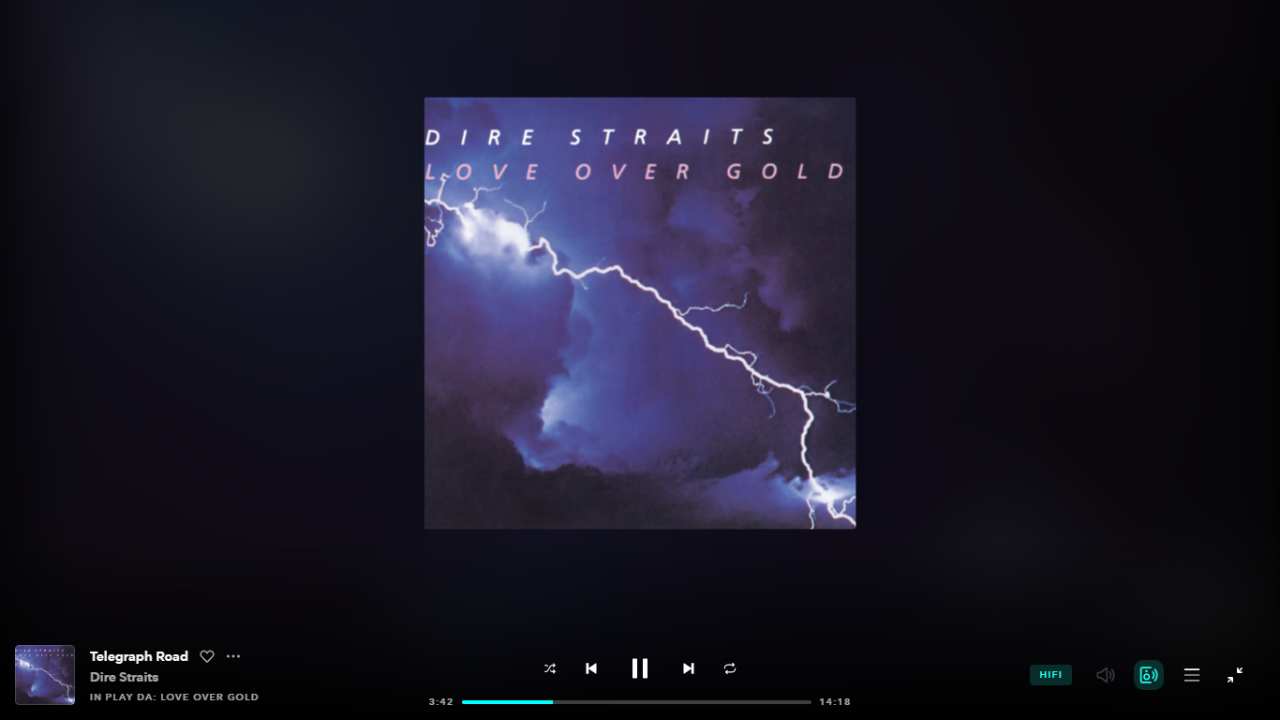This screenshot has width=1280, height=720.
Task: Tap the volume speaker icon
Action: tap(1105, 675)
